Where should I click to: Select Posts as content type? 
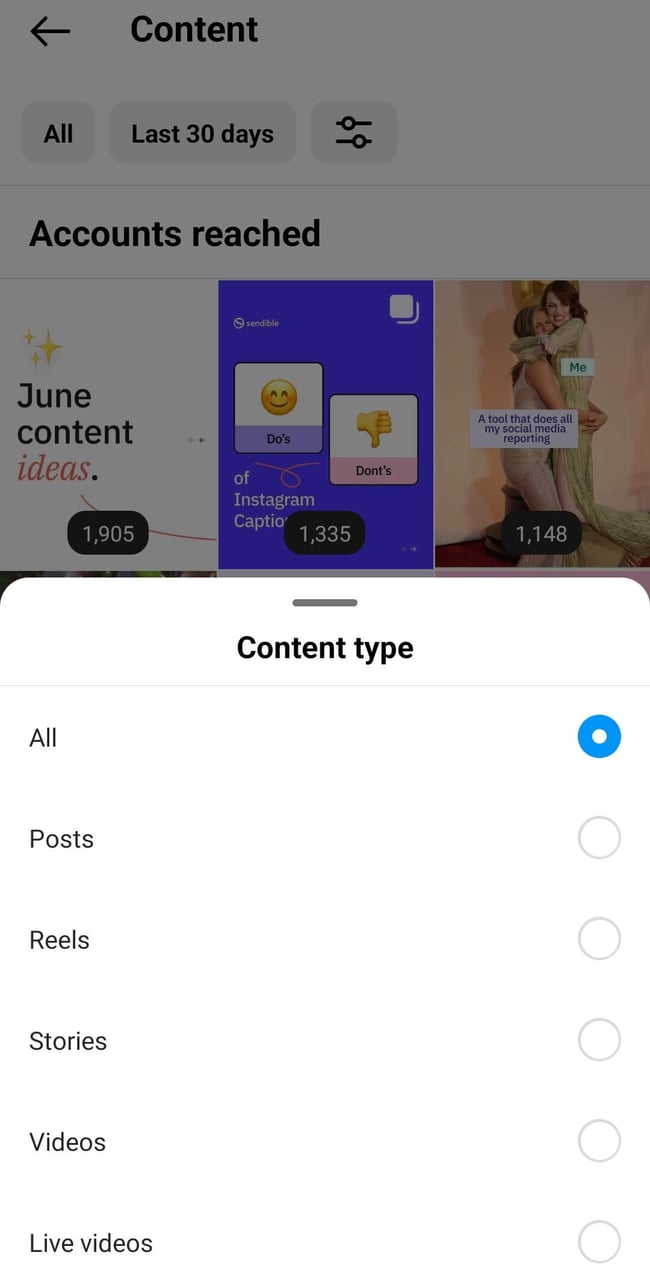pos(598,838)
